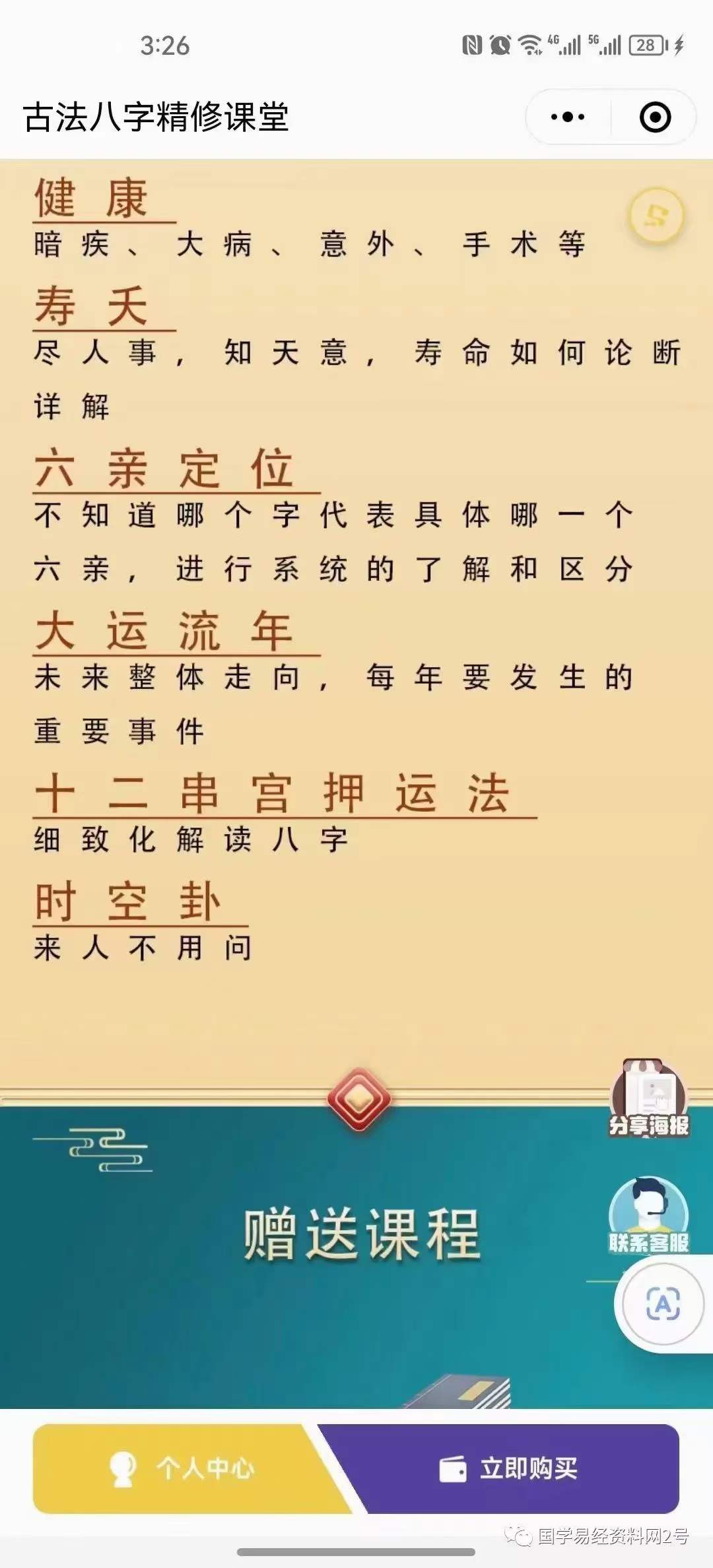The height and width of the screenshot is (1568, 713).
Task: Close the mini program via circle icon
Action: tap(655, 117)
